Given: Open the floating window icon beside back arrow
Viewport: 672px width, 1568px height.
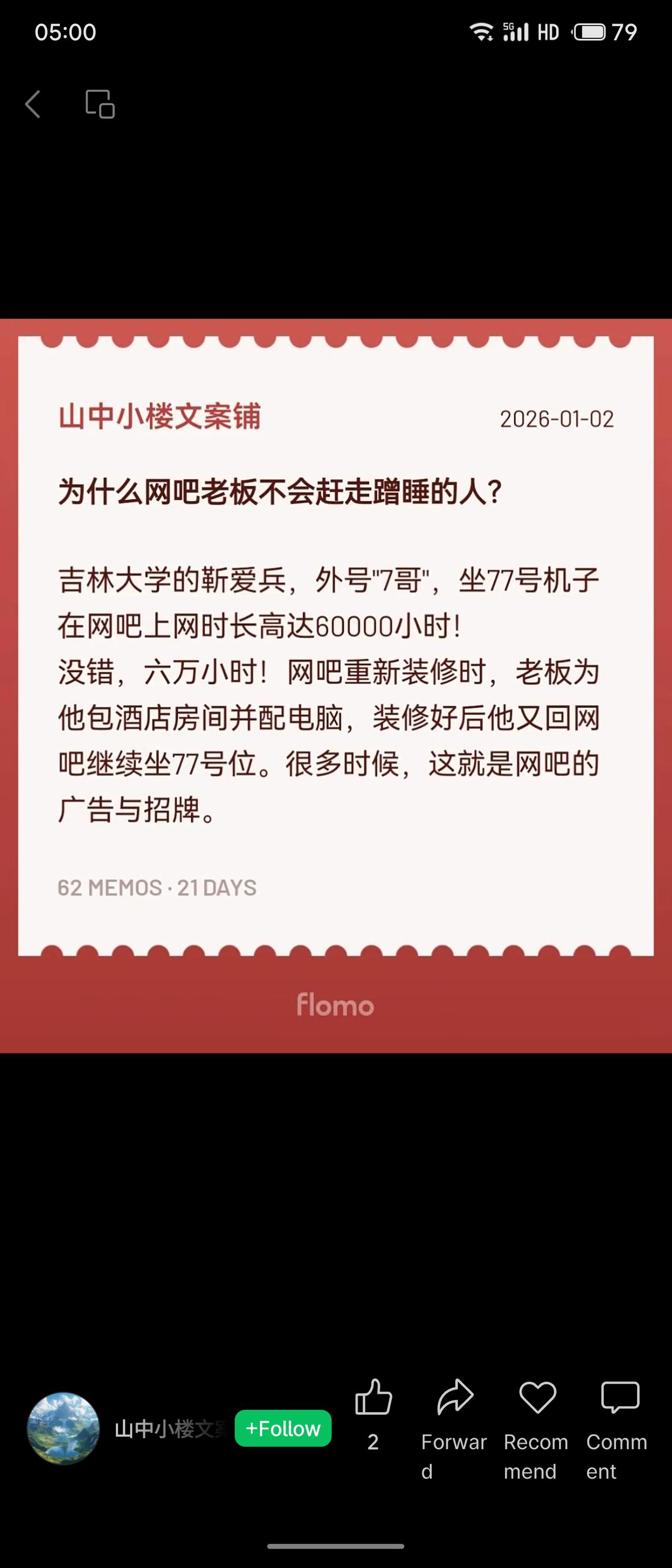Looking at the screenshot, I should tap(99, 104).
